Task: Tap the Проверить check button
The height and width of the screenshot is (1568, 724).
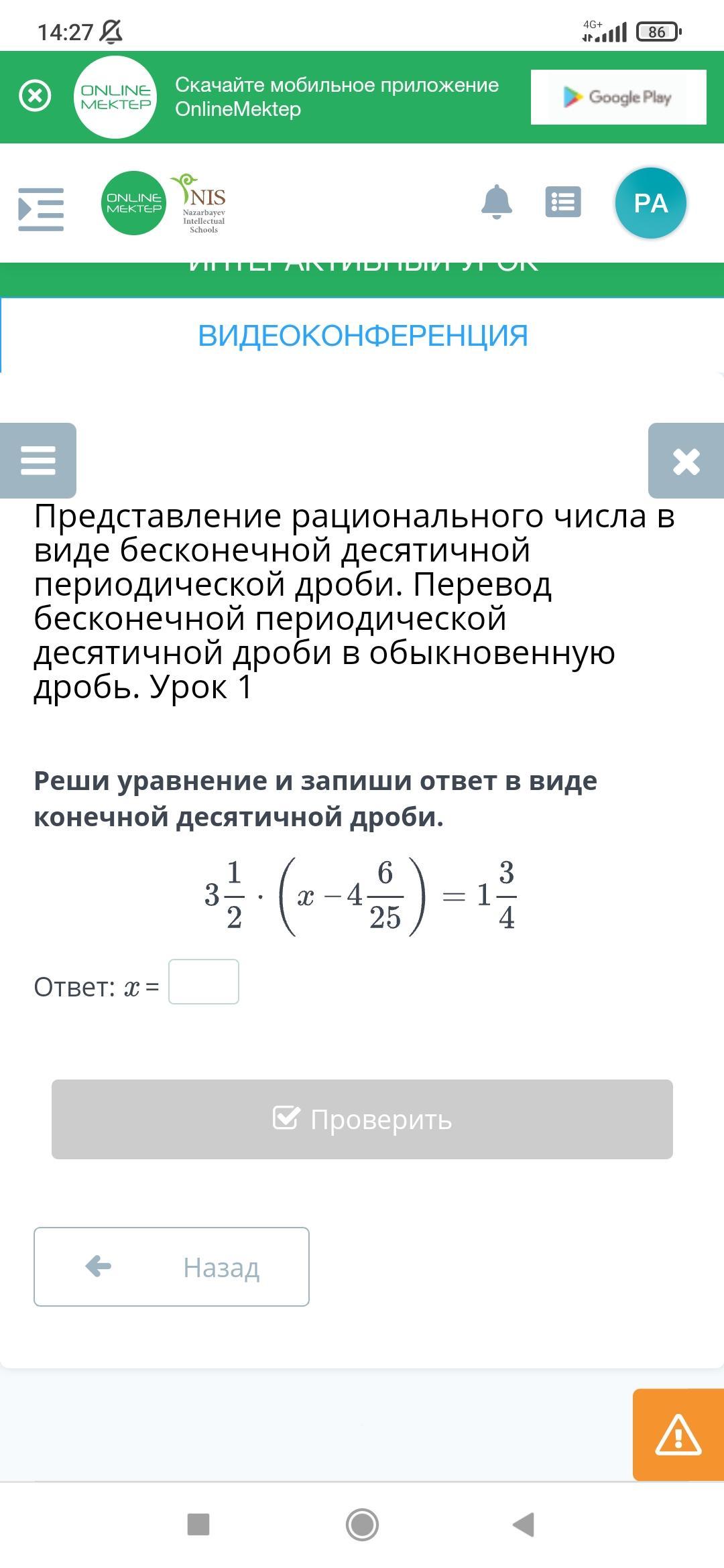Action: pos(362,1119)
